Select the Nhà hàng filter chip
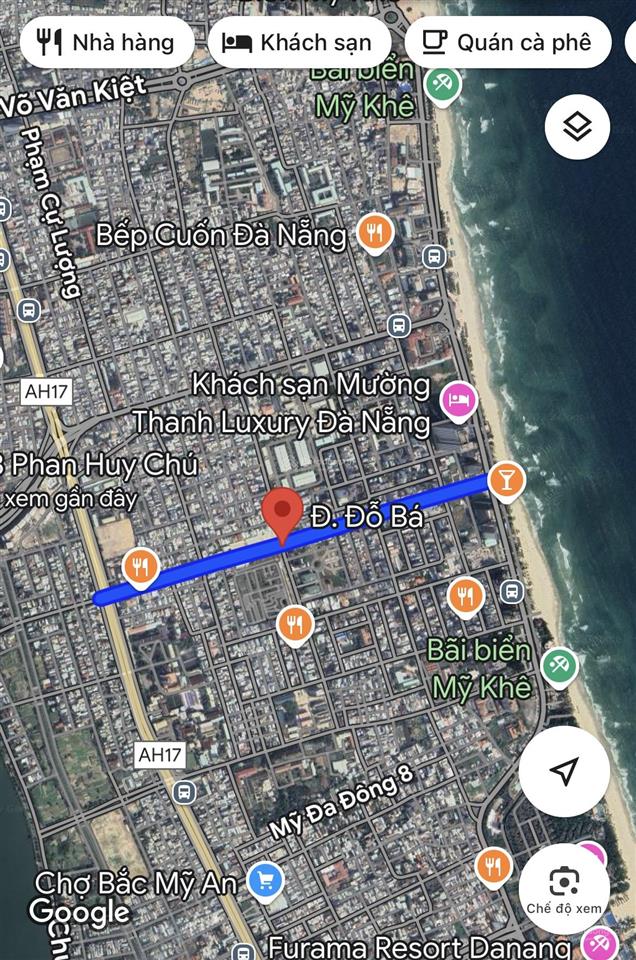 click(x=105, y=42)
